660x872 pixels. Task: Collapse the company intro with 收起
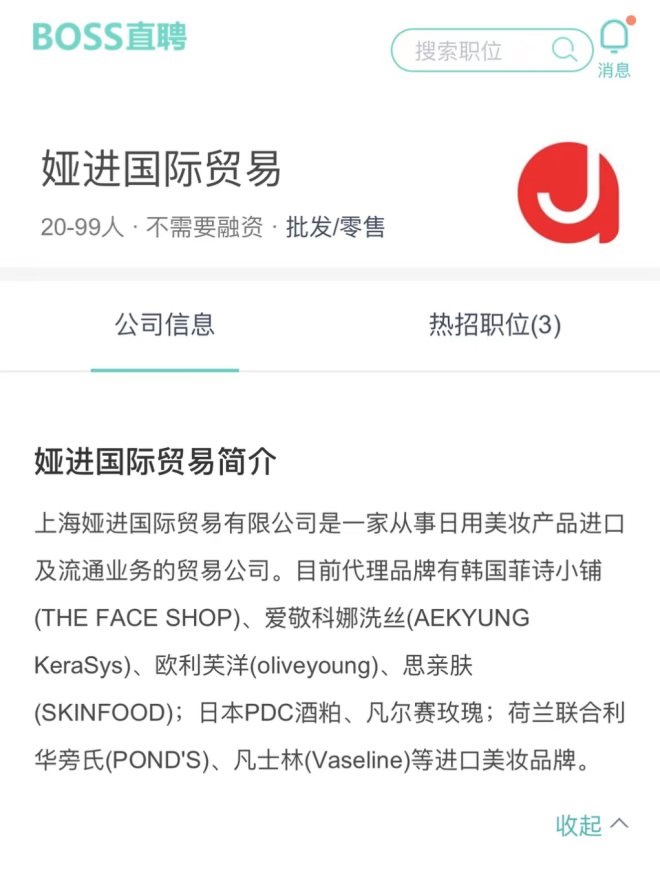pyautogui.click(x=592, y=824)
